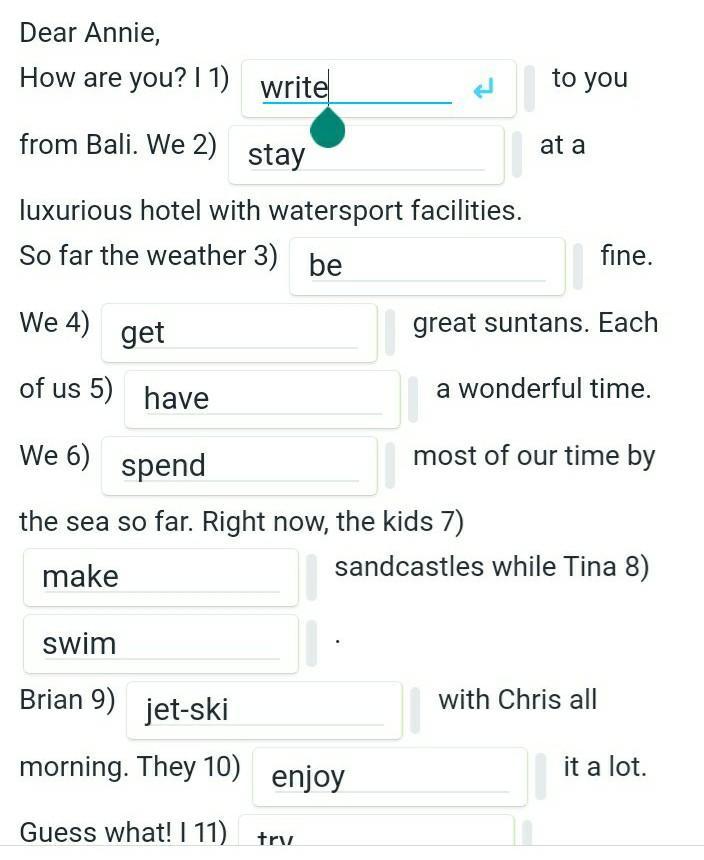Tap the enter arrow in the 'write' field
704x860 pixels.
tap(484, 91)
